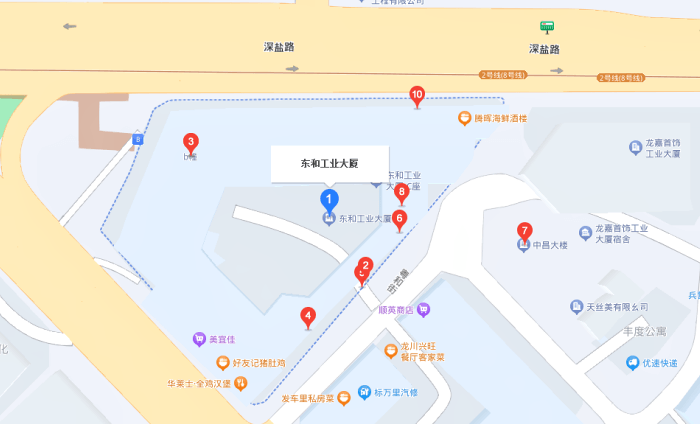The width and height of the screenshot is (700, 424).
Task: Select the blue marker numbered 1
Action: coord(328,198)
